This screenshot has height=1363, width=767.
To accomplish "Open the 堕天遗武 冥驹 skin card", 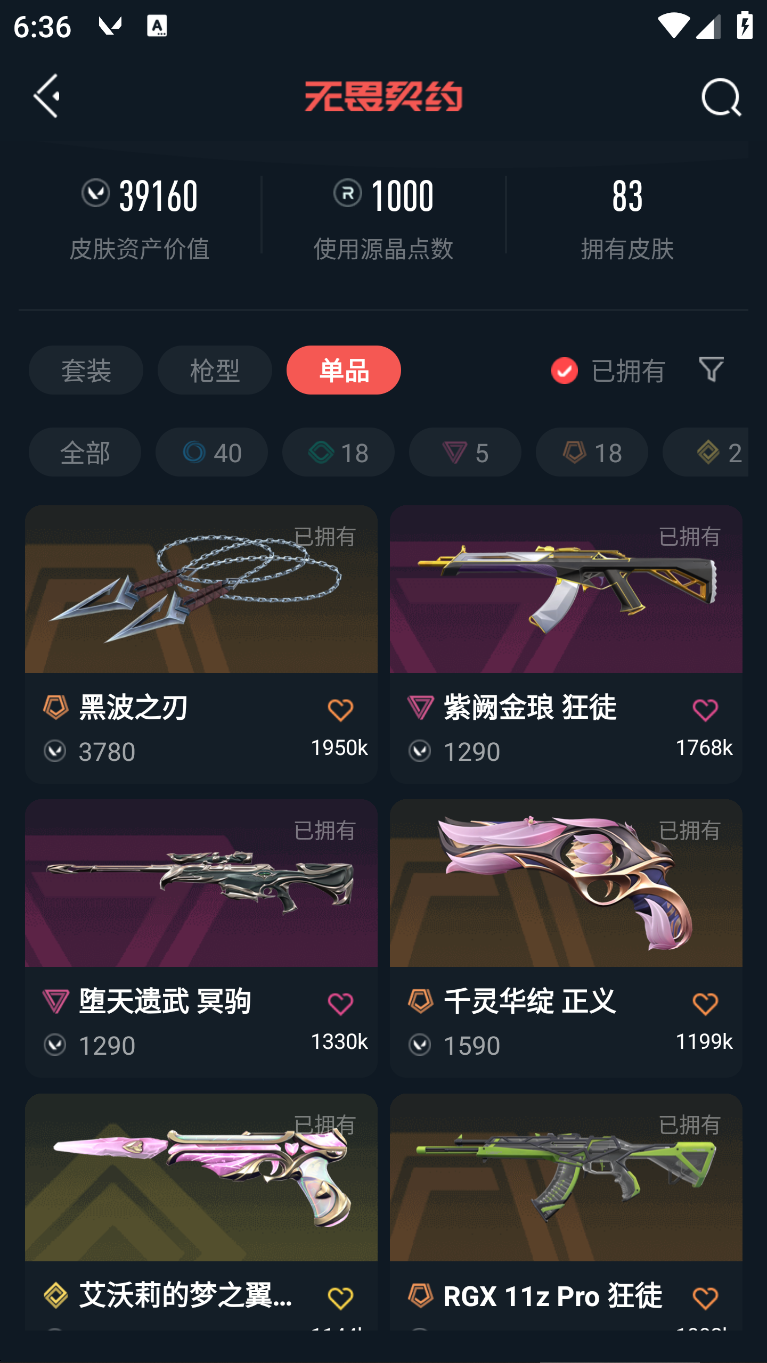I will click(201, 890).
